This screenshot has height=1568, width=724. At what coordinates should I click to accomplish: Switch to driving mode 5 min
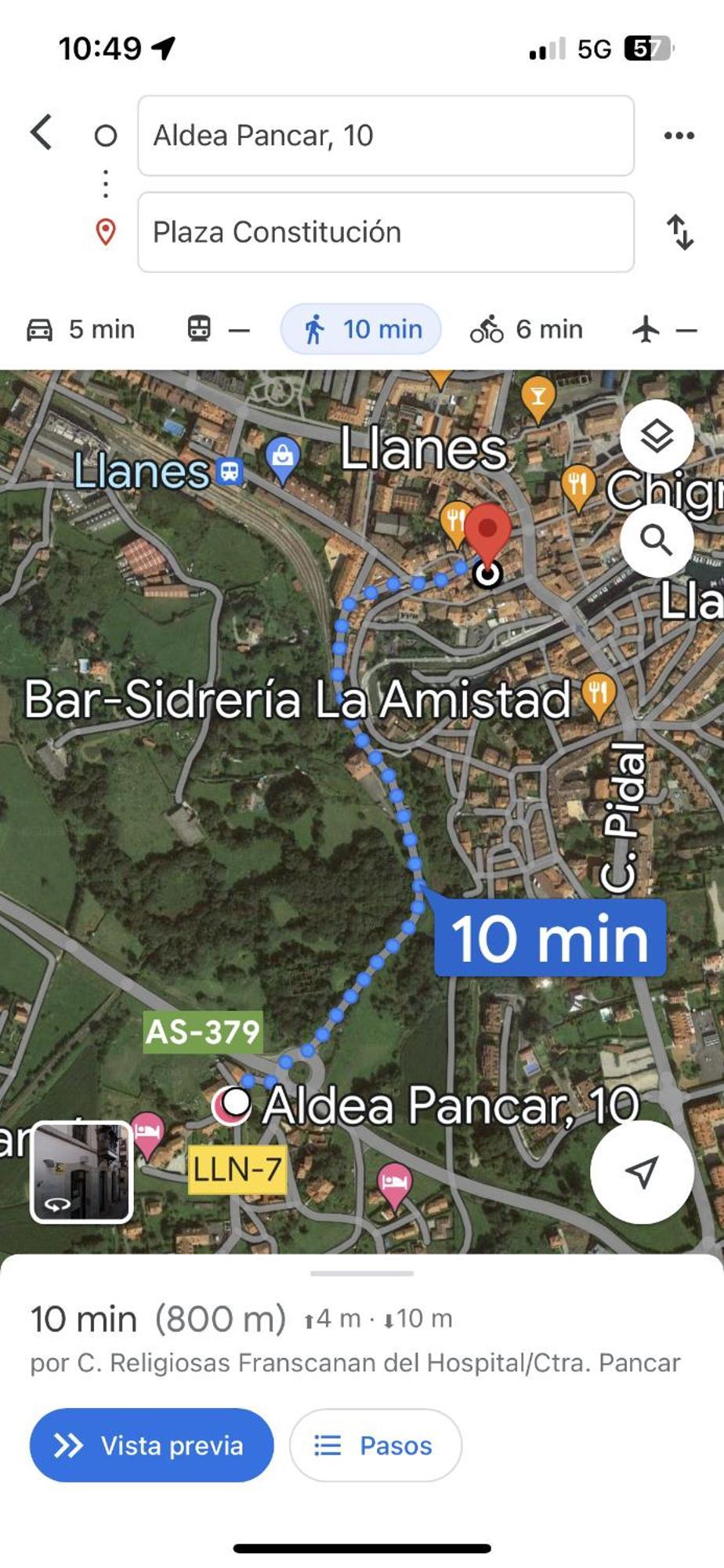tap(81, 329)
